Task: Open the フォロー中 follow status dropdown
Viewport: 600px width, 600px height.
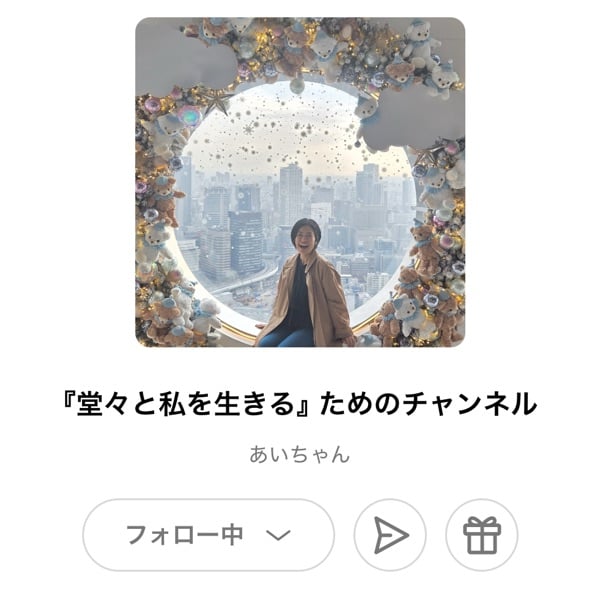Action: [208, 535]
